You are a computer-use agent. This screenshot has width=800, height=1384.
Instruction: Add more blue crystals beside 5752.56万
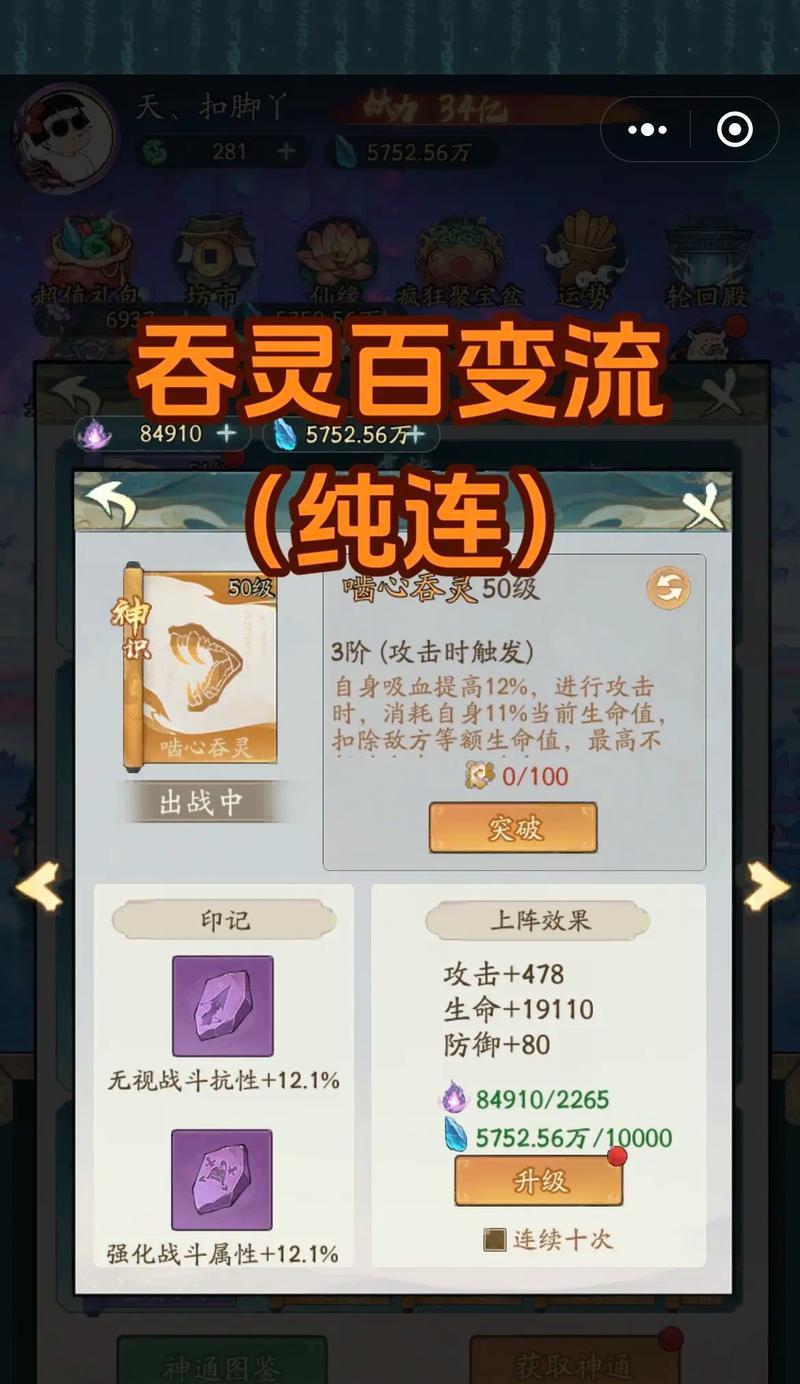click(415, 434)
